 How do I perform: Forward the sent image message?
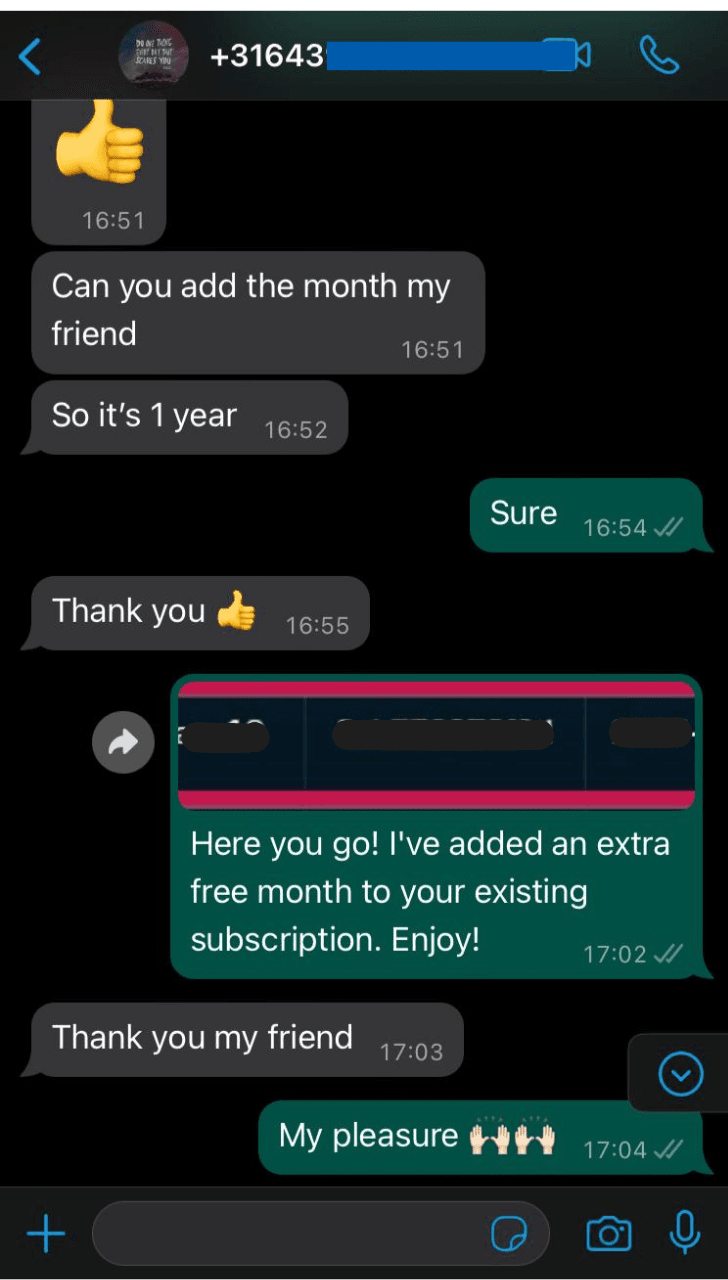(x=123, y=742)
